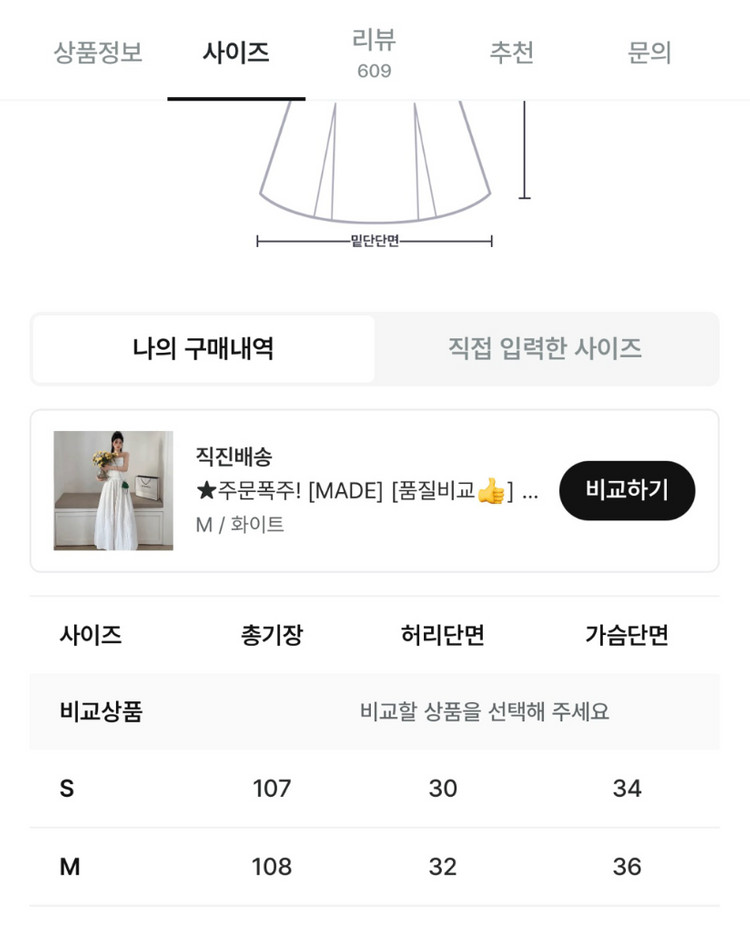Select the 추천 tab
The height and width of the screenshot is (932, 750).
[x=513, y=55]
